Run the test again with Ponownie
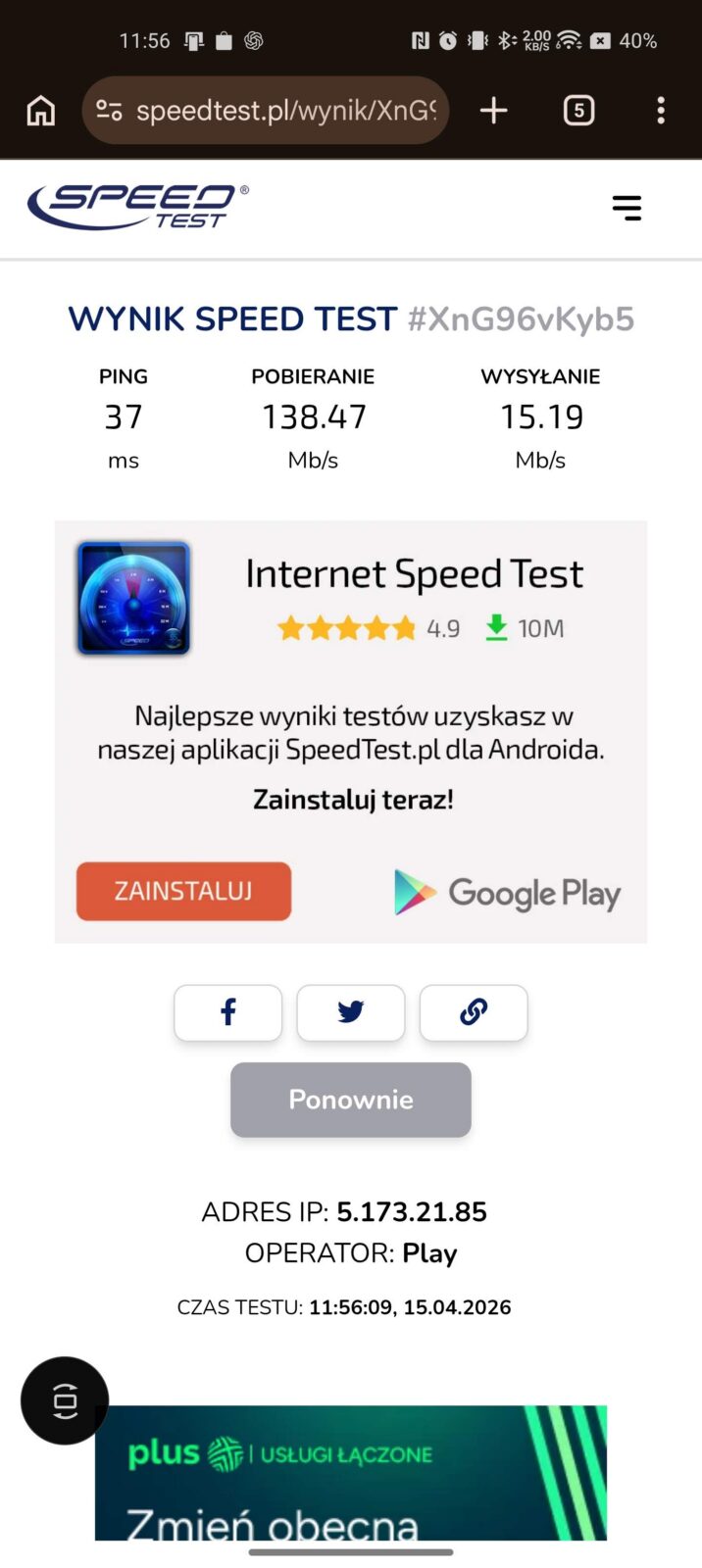The height and width of the screenshot is (1568, 702). coord(351,1100)
